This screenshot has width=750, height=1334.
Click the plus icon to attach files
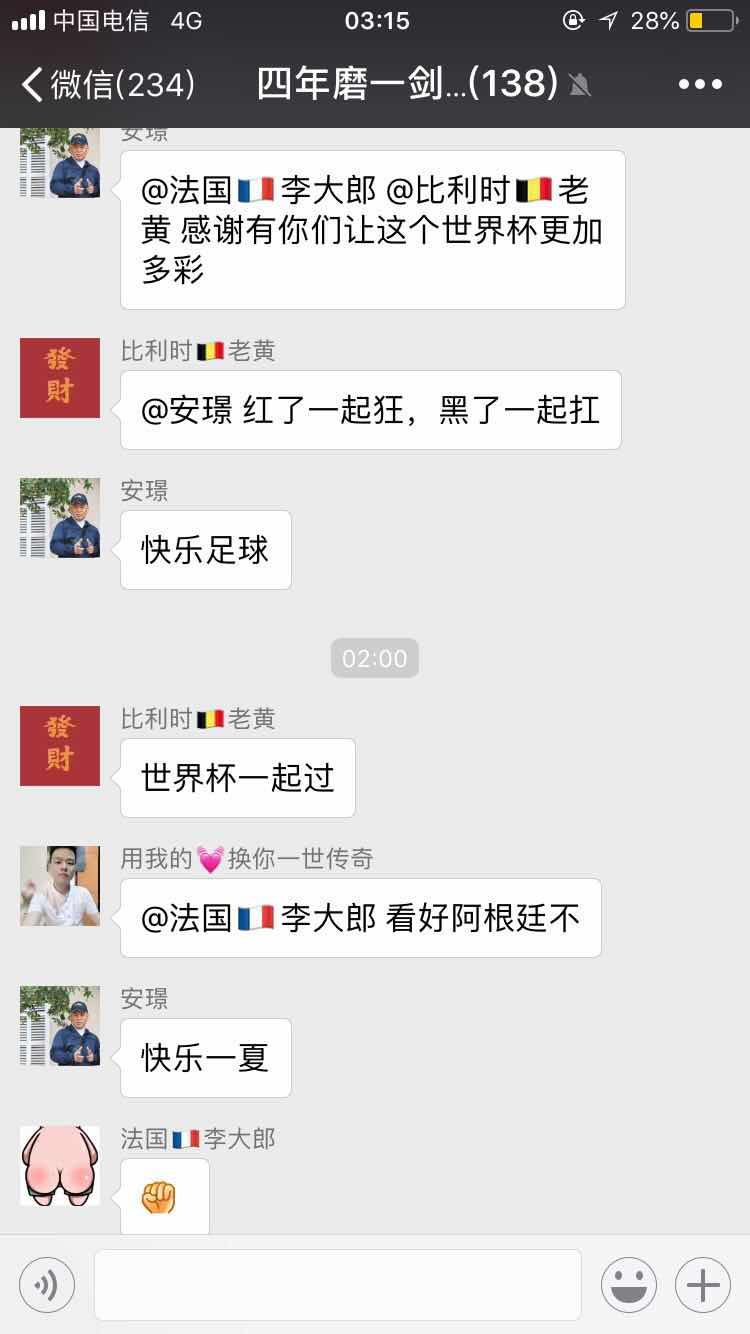702,1284
